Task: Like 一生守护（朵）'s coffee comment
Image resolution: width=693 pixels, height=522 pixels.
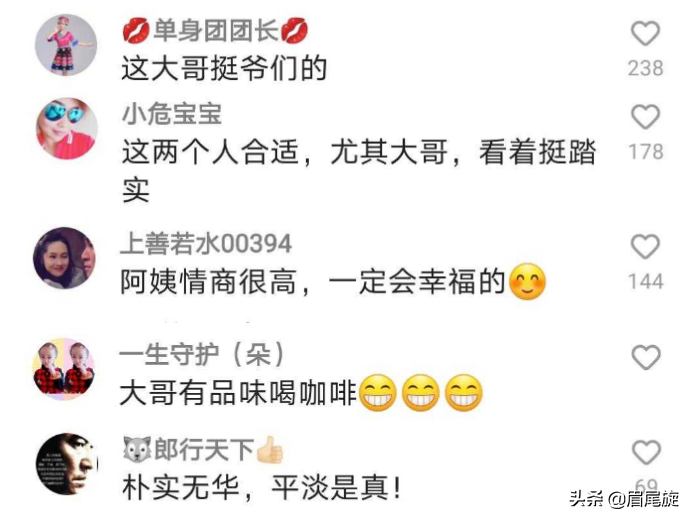Action: point(646,357)
